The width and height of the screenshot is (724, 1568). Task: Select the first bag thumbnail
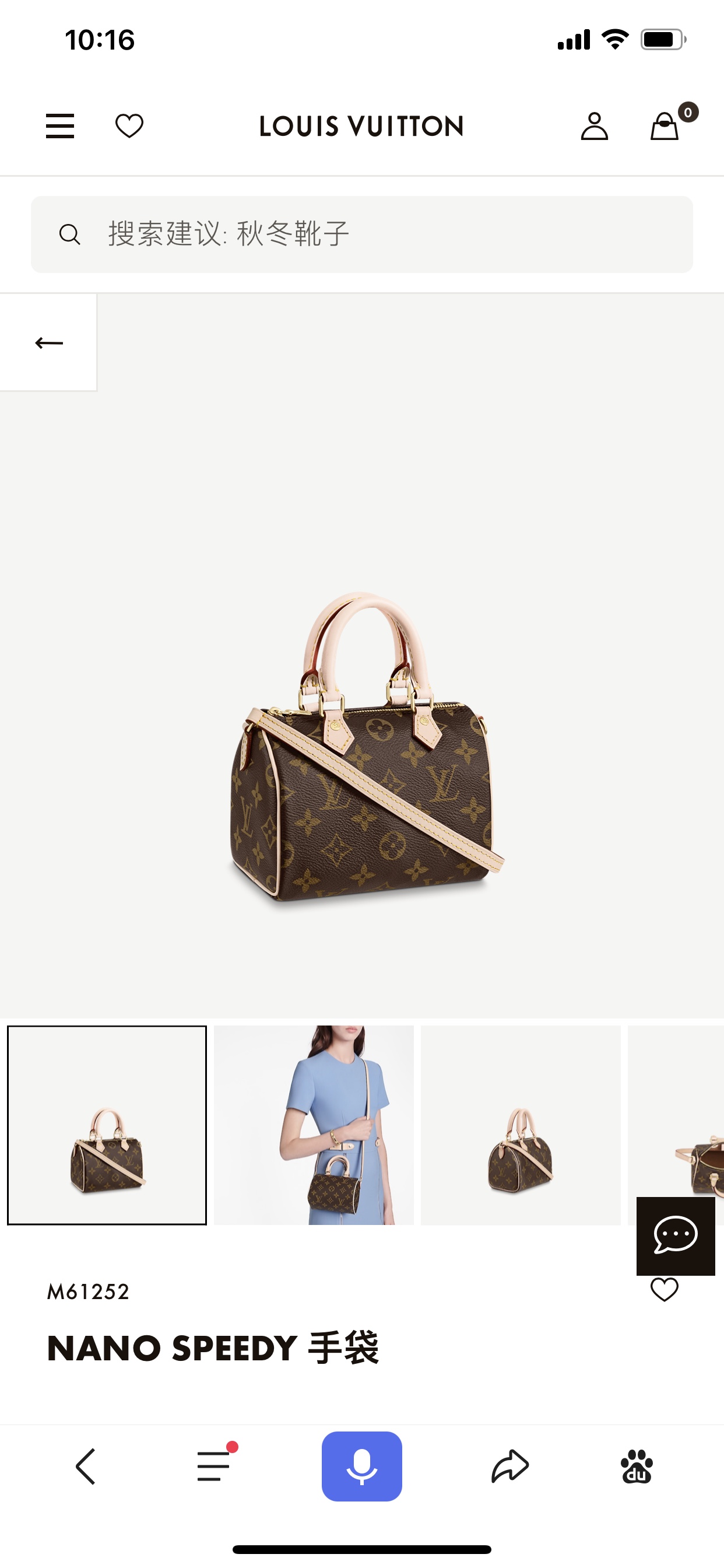click(x=107, y=1125)
